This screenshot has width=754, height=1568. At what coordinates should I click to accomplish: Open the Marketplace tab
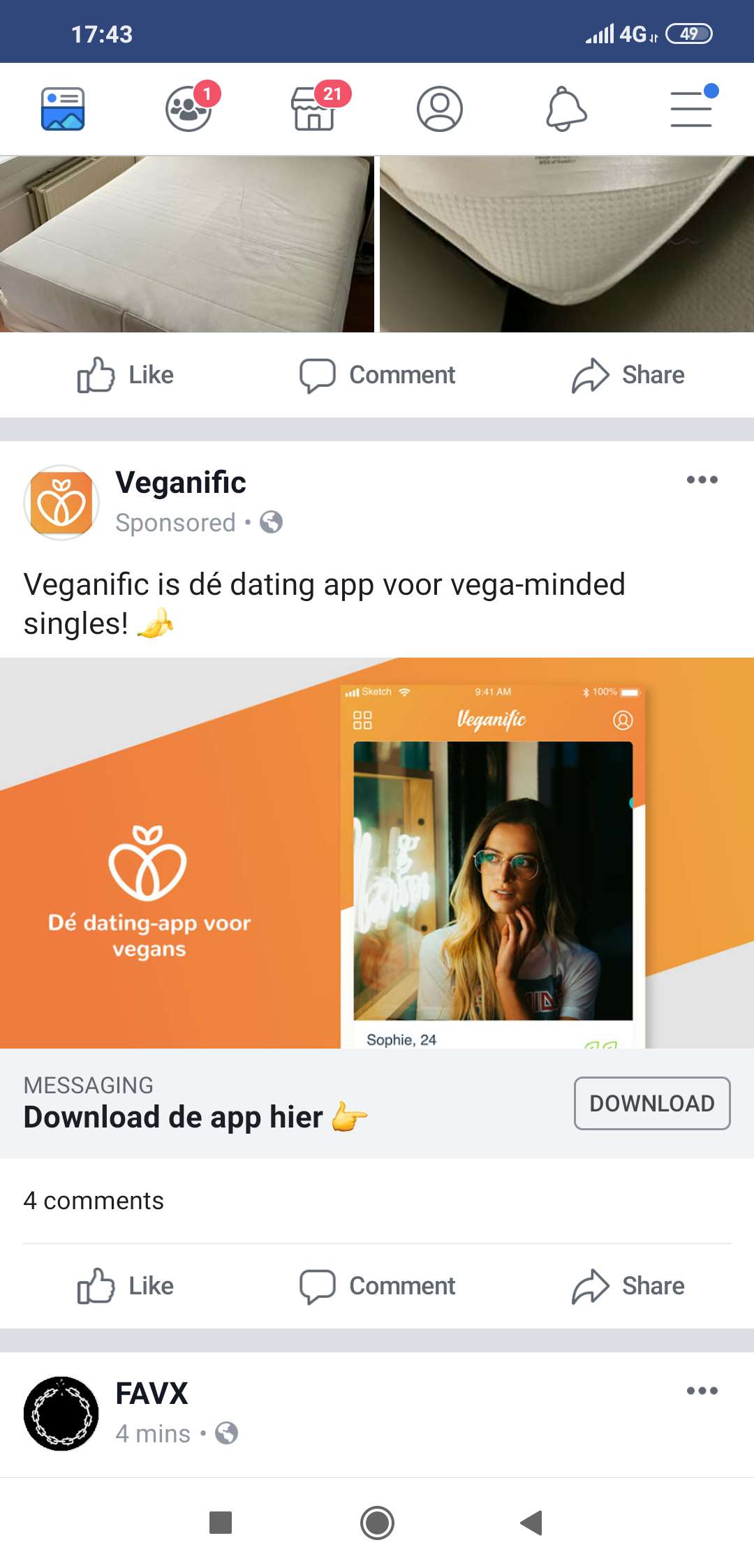(x=316, y=108)
